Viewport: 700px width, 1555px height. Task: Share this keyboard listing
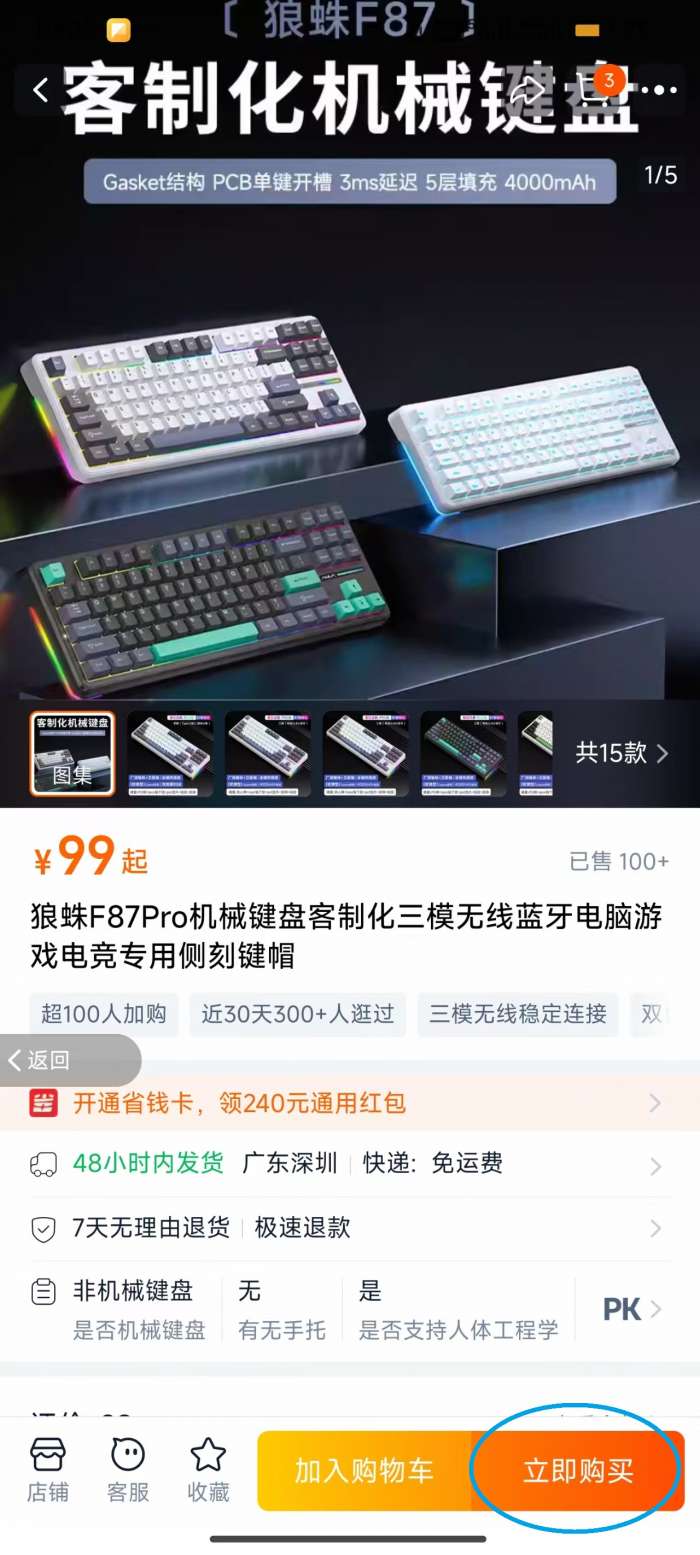point(527,90)
